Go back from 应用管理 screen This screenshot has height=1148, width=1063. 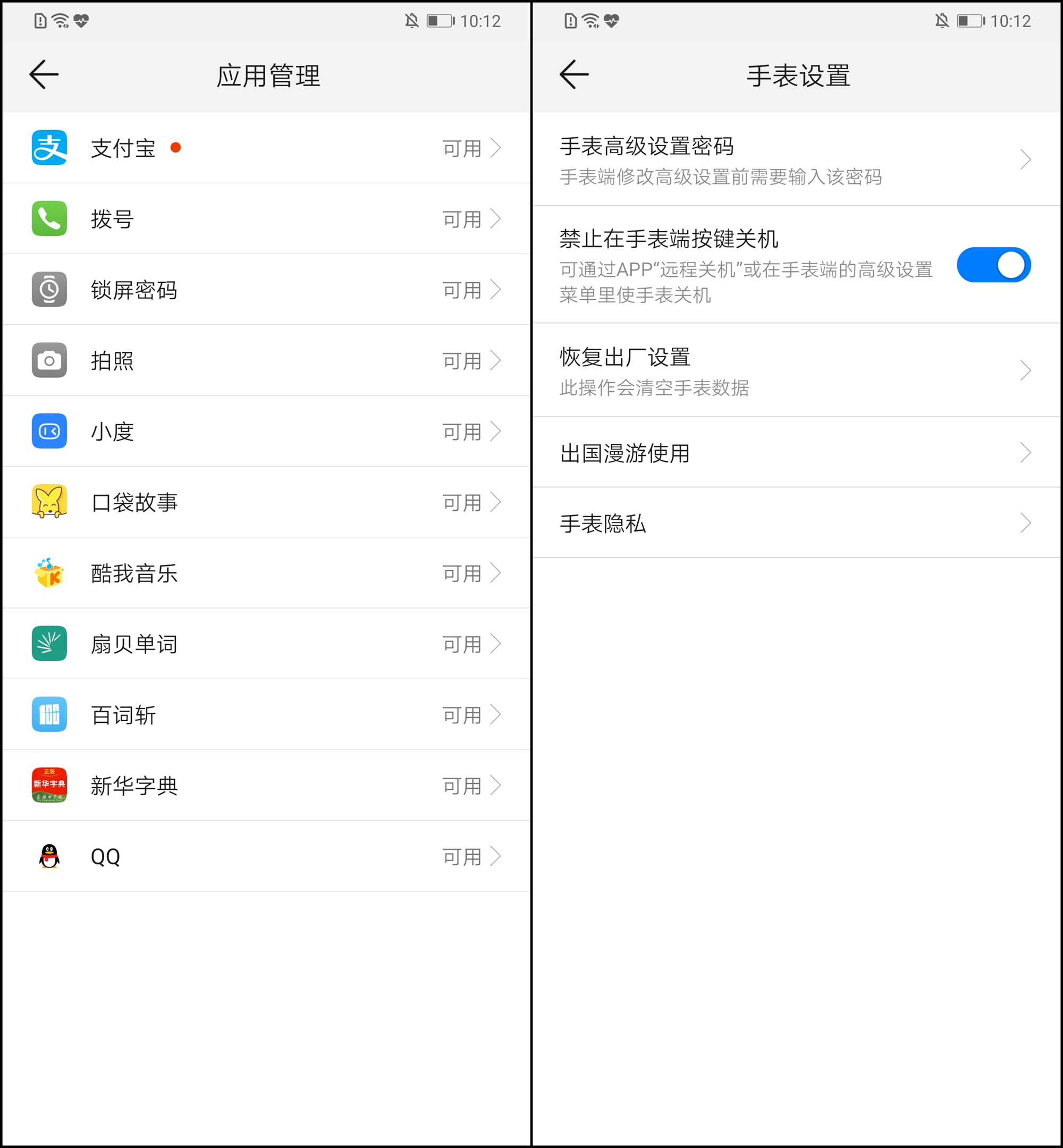coord(43,74)
